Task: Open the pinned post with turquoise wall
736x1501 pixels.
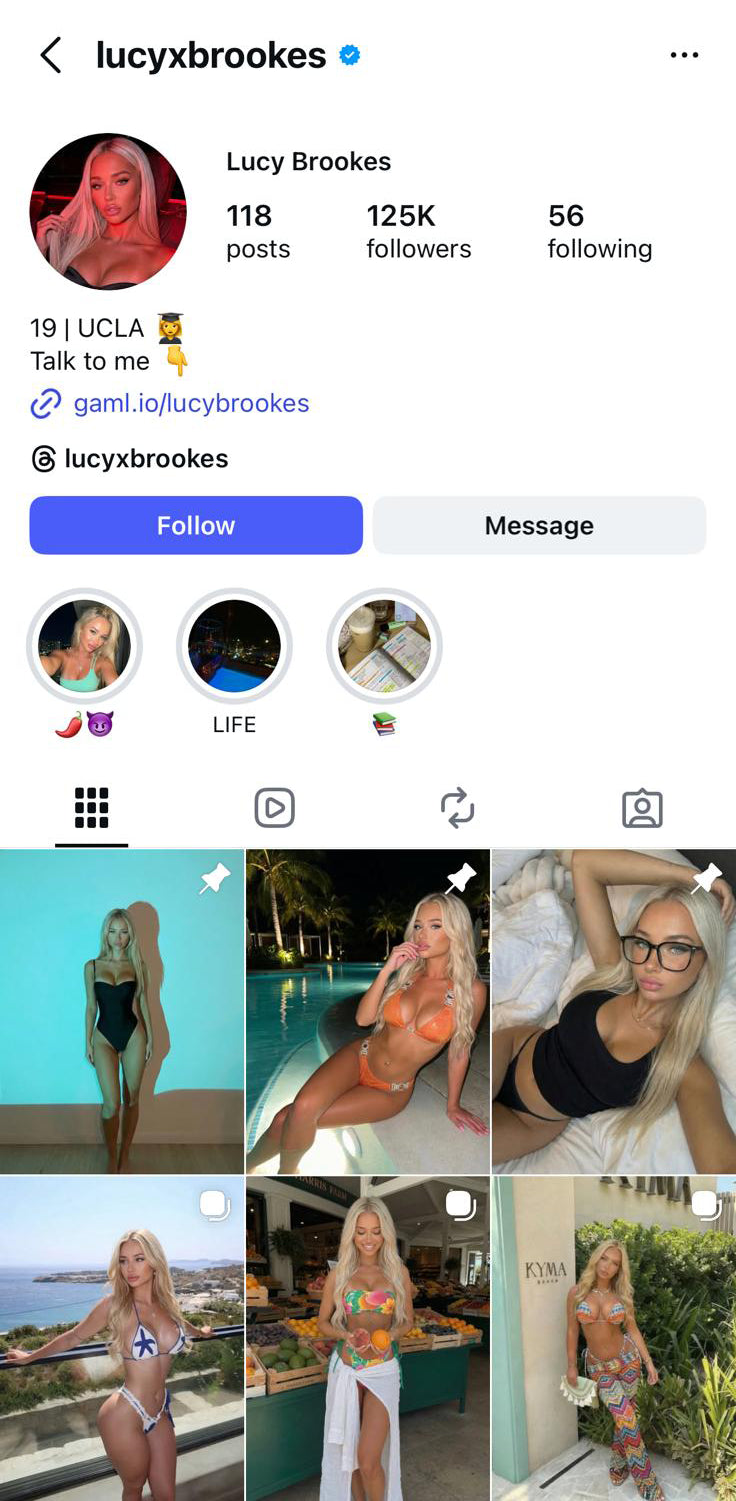Action: coord(122,1011)
